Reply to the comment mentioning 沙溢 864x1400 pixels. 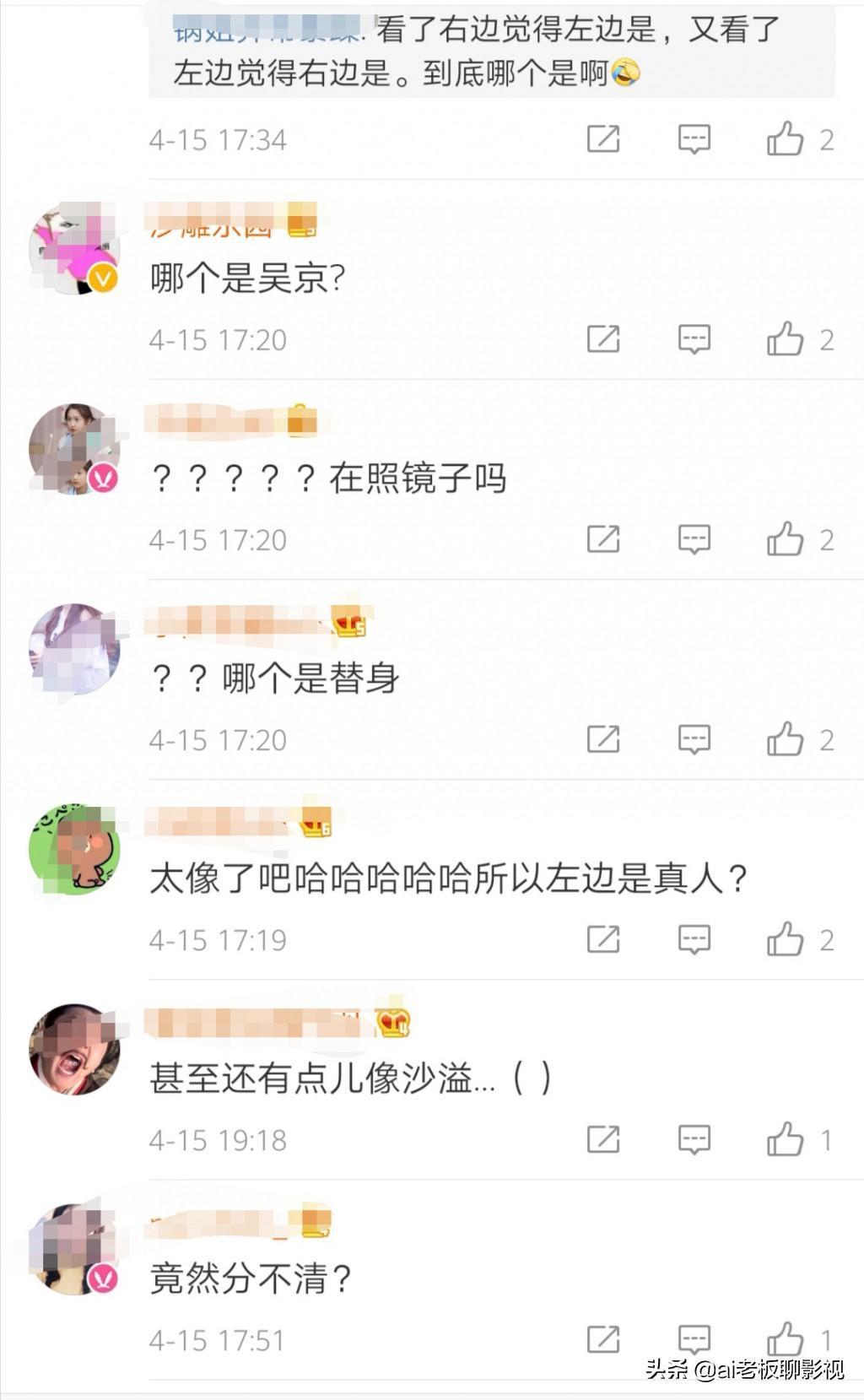(x=694, y=1139)
